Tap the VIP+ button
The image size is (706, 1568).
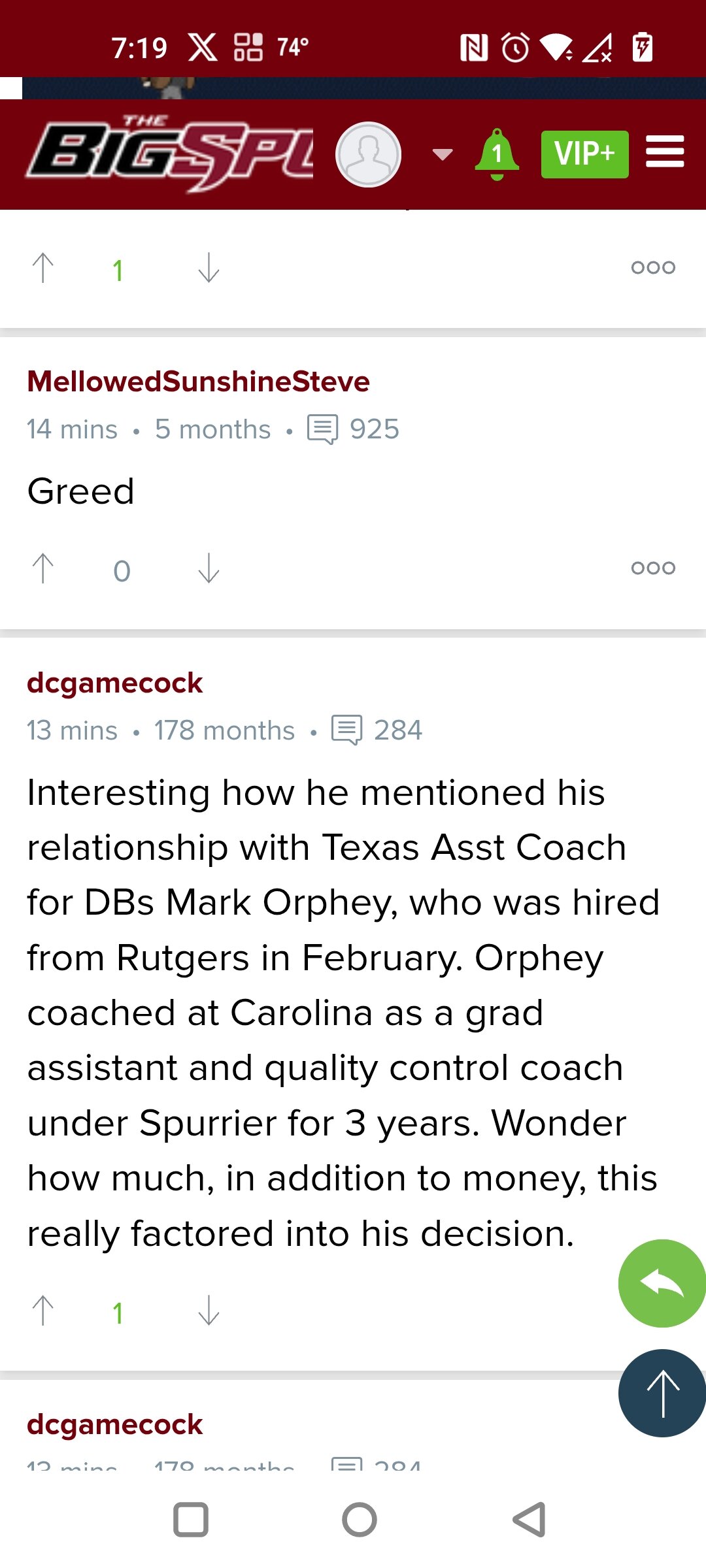tap(584, 154)
